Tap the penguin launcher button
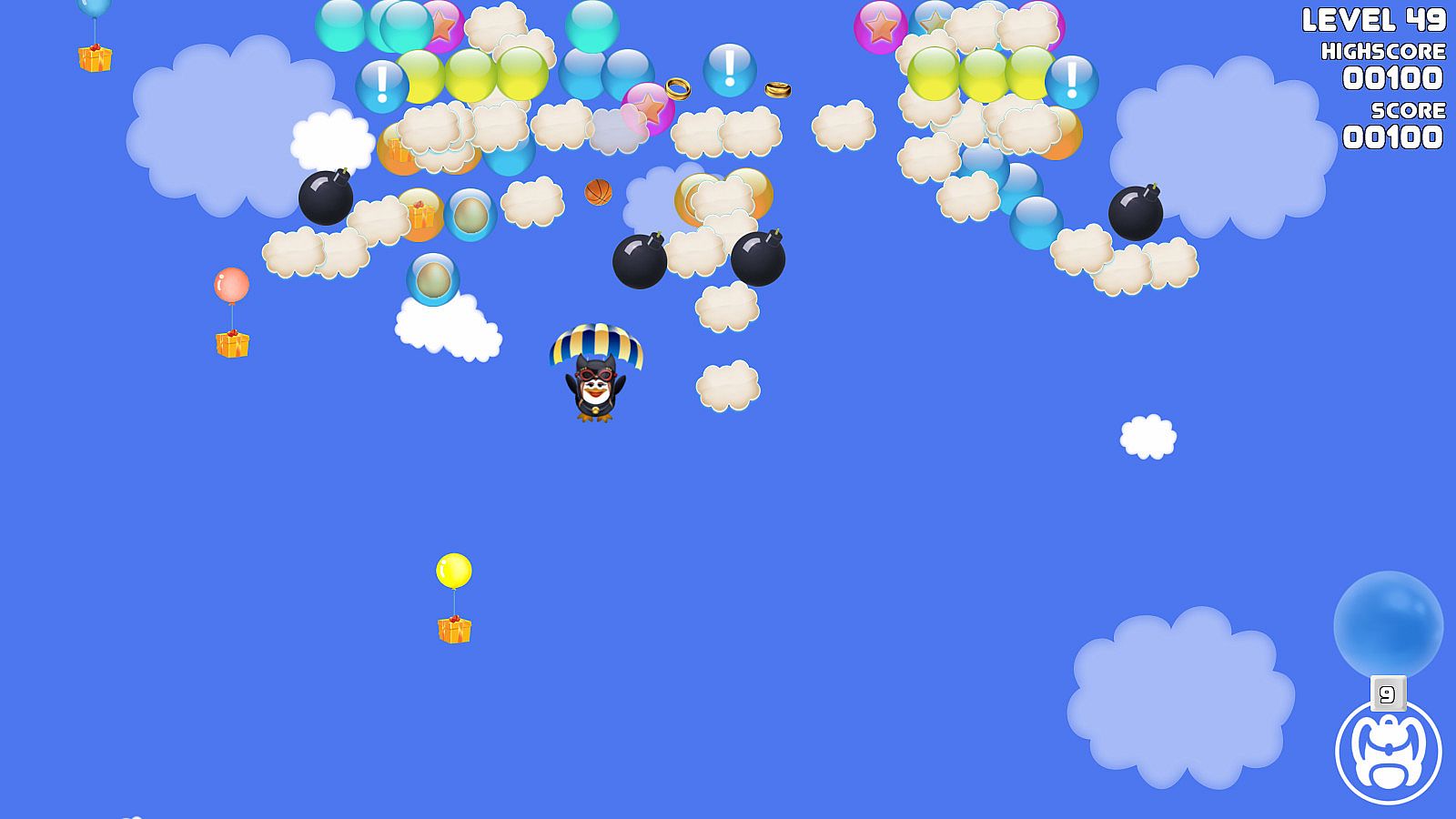Image resolution: width=1456 pixels, height=819 pixels. click(1388, 752)
